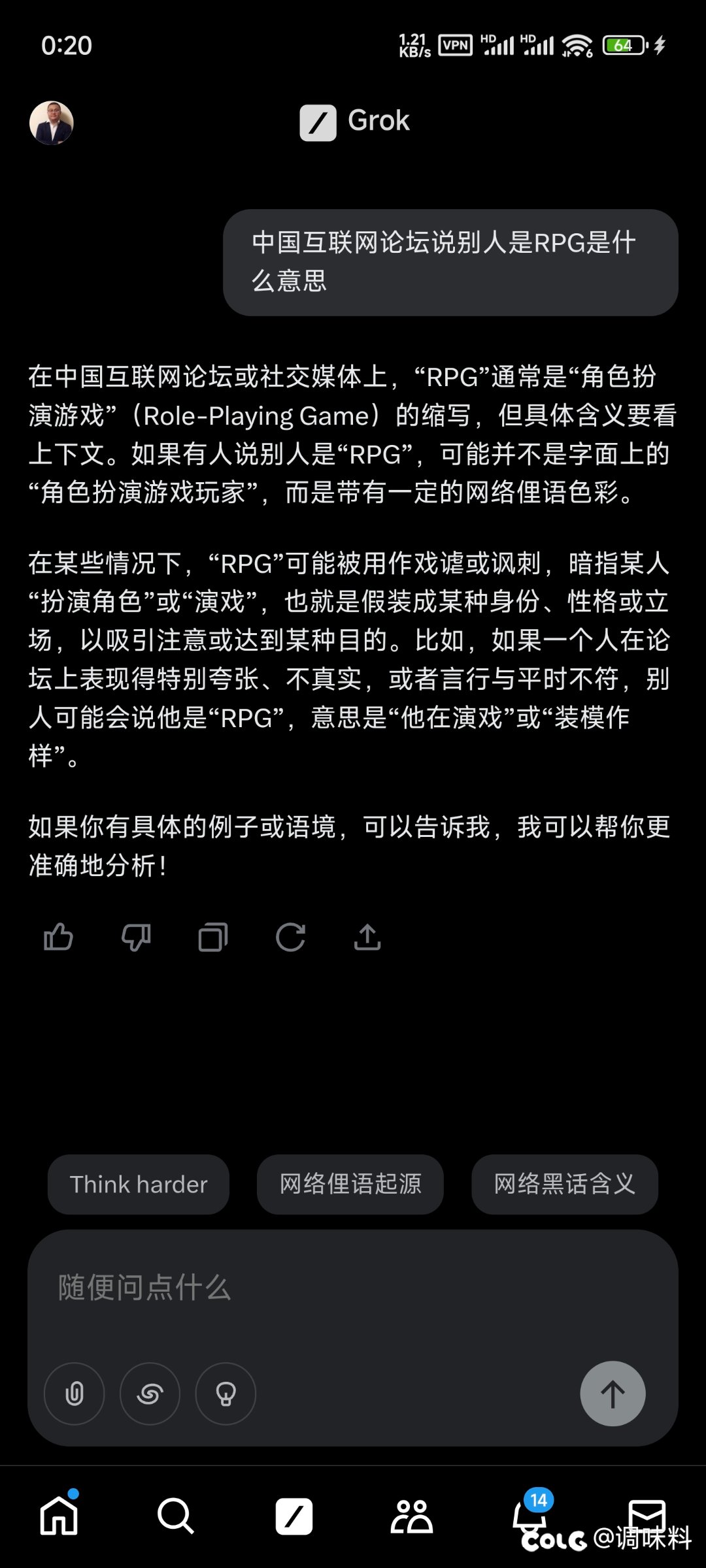Enable DeepSearch swirl icon
The height and width of the screenshot is (1568, 706).
pyautogui.click(x=150, y=1394)
